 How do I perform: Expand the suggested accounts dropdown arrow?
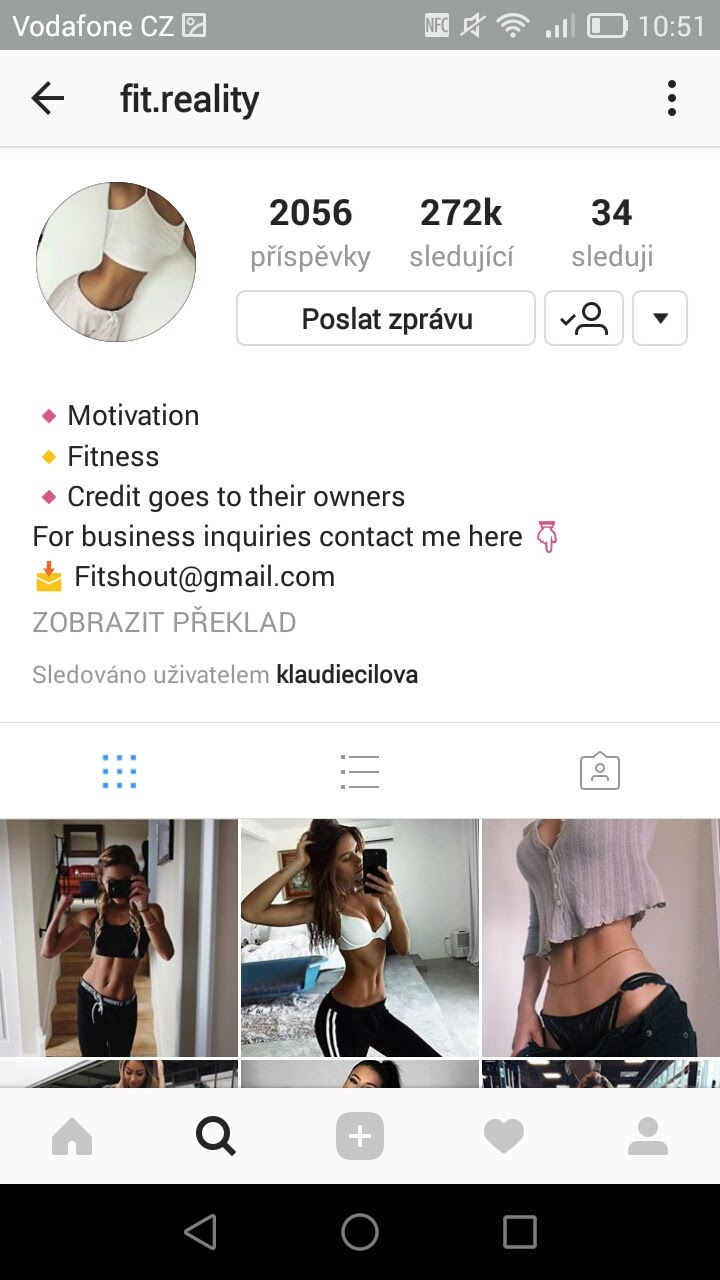click(660, 319)
